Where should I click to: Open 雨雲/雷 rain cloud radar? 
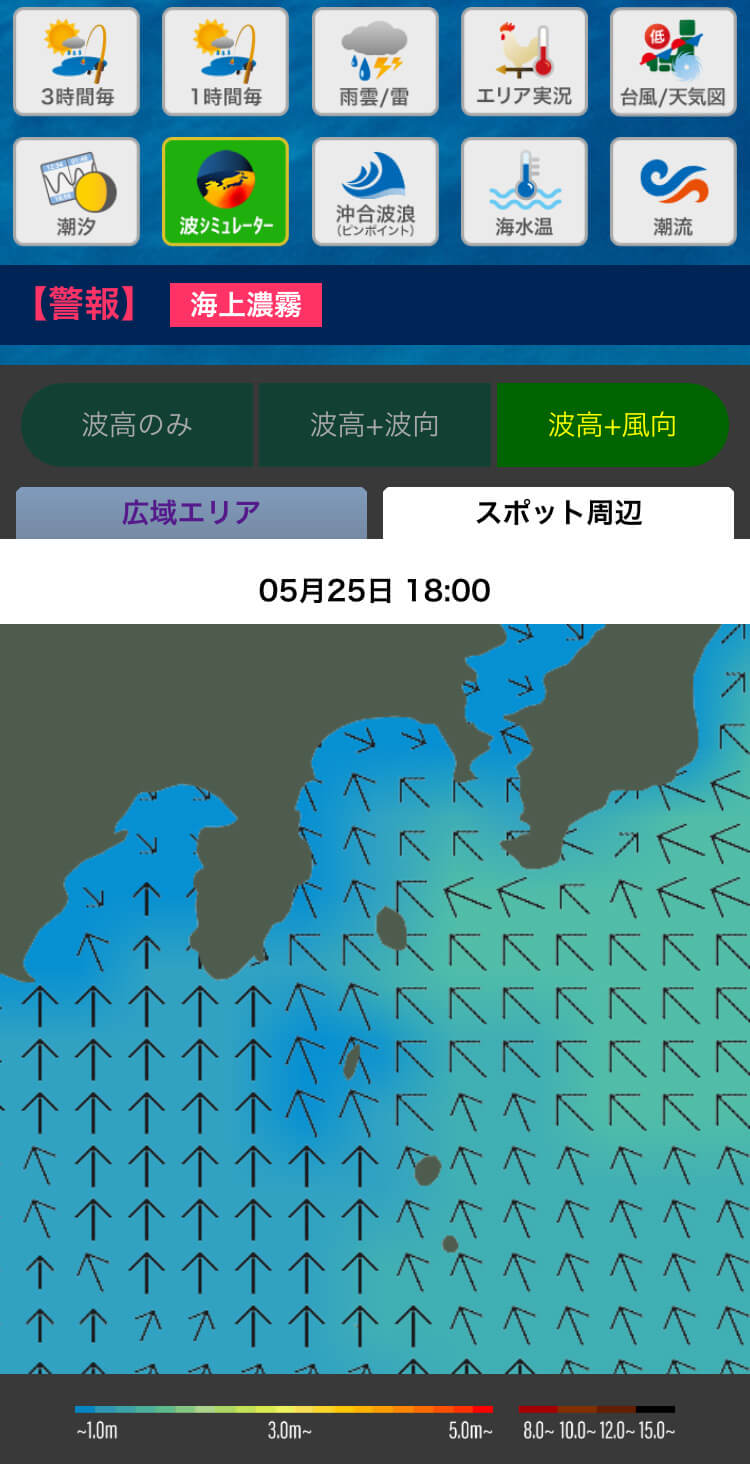[375, 62]
